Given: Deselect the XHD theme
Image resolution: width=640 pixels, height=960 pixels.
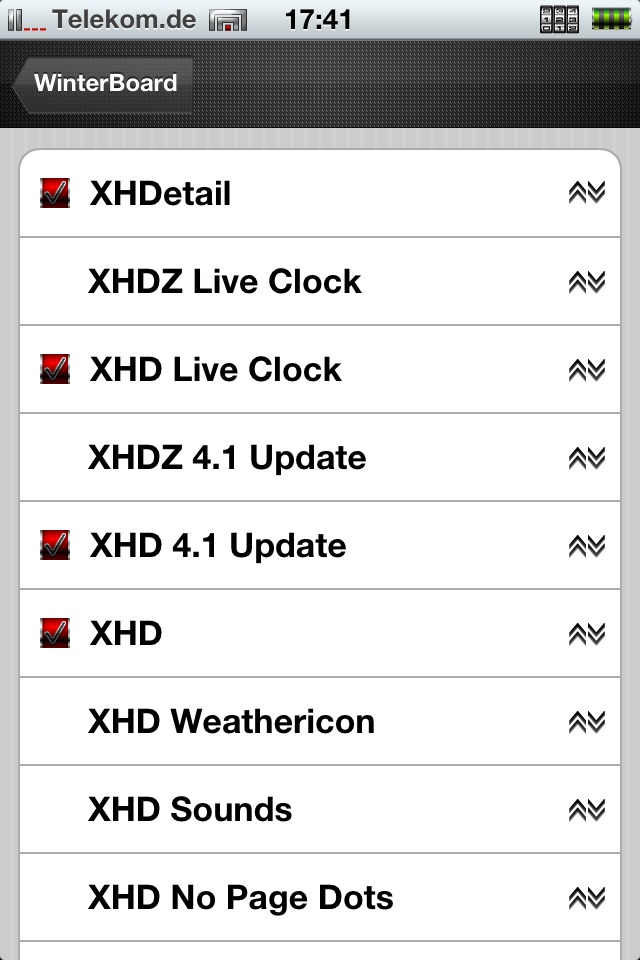Looking at the screenshot, I should click(56, 634).
